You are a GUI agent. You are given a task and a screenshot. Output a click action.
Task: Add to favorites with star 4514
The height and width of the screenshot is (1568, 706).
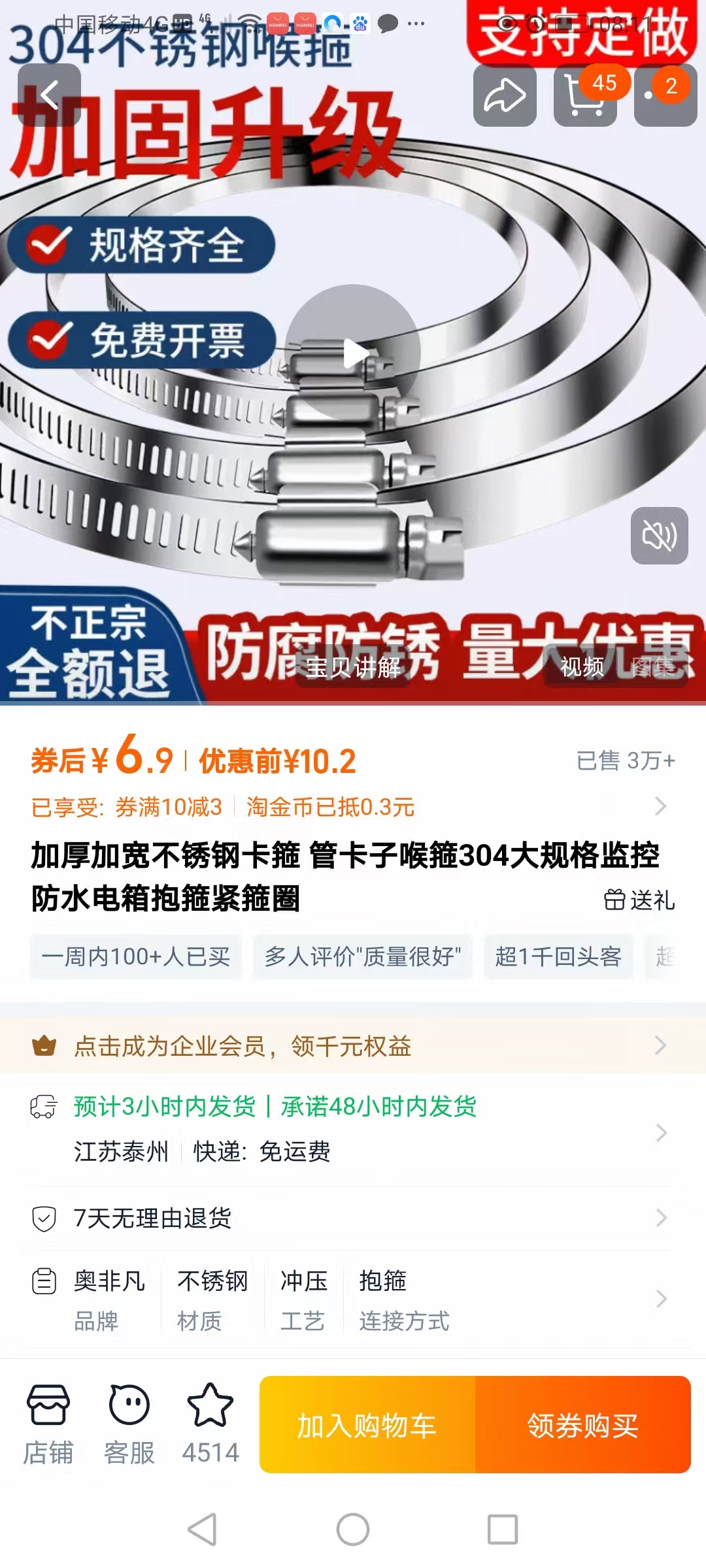point(210,1424)
